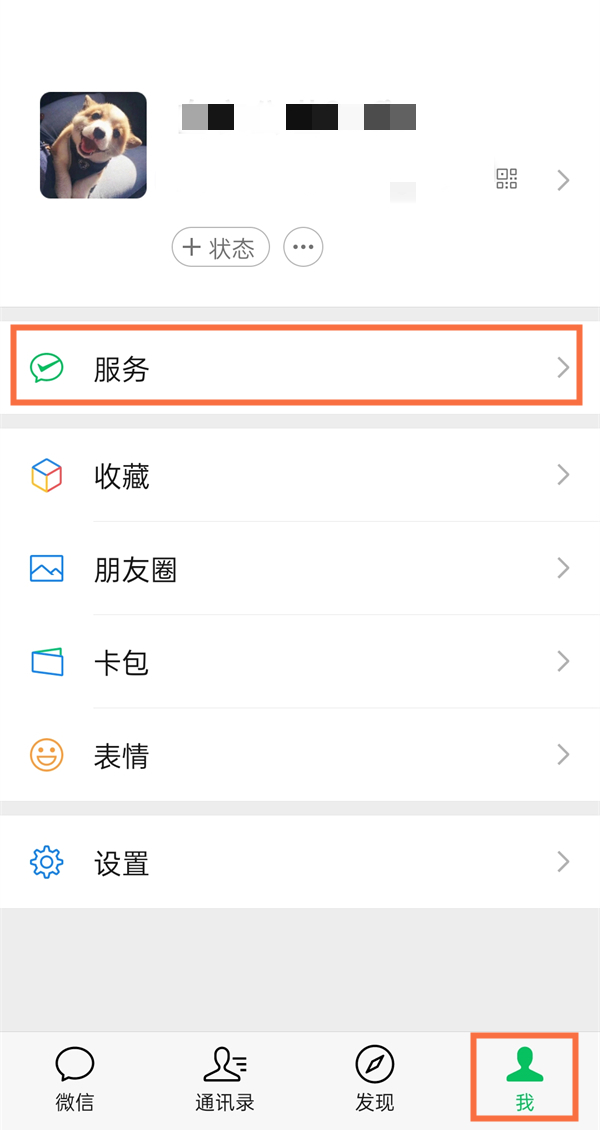Open 设置 settings
The height and width of the screenshot is (1130, 600).
click(300, 862)
